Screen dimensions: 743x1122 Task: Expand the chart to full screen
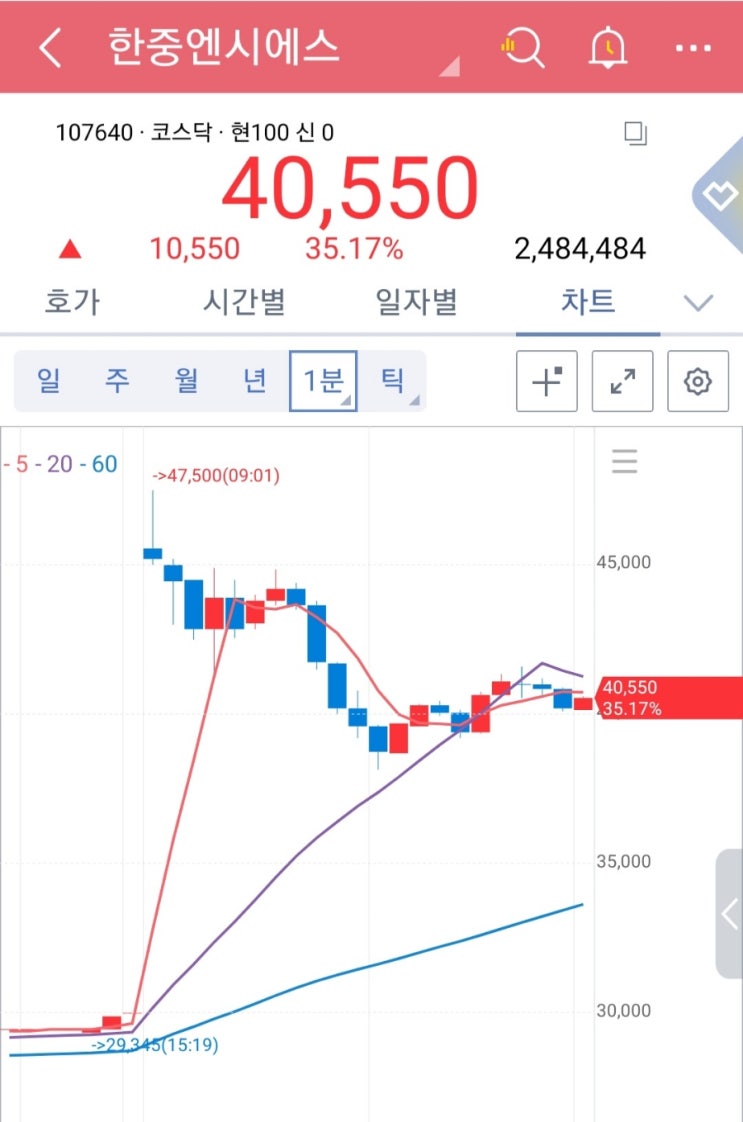tap(622, 381)
